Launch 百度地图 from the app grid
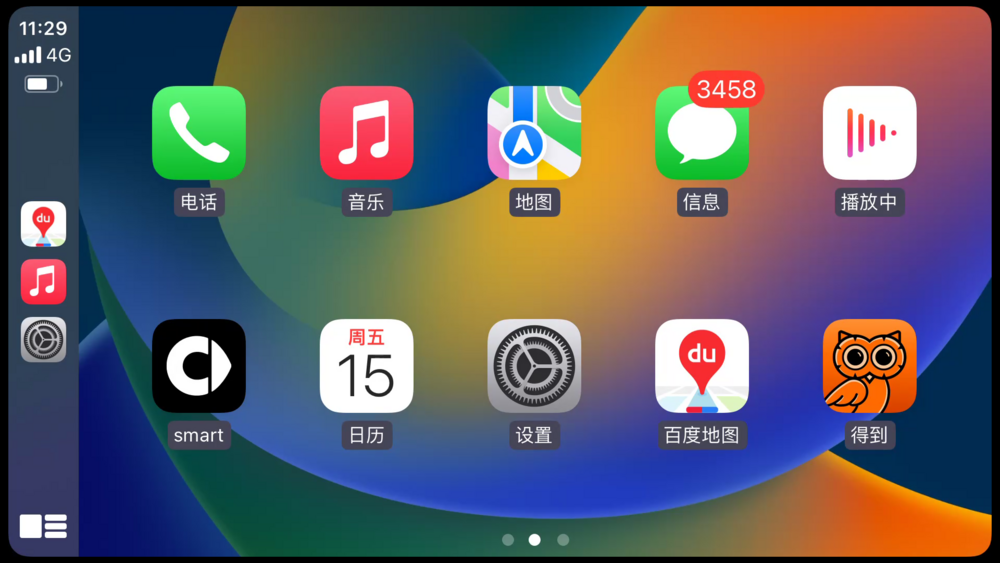The height and width of the screenshot is (563, 1000). (701, 366)
